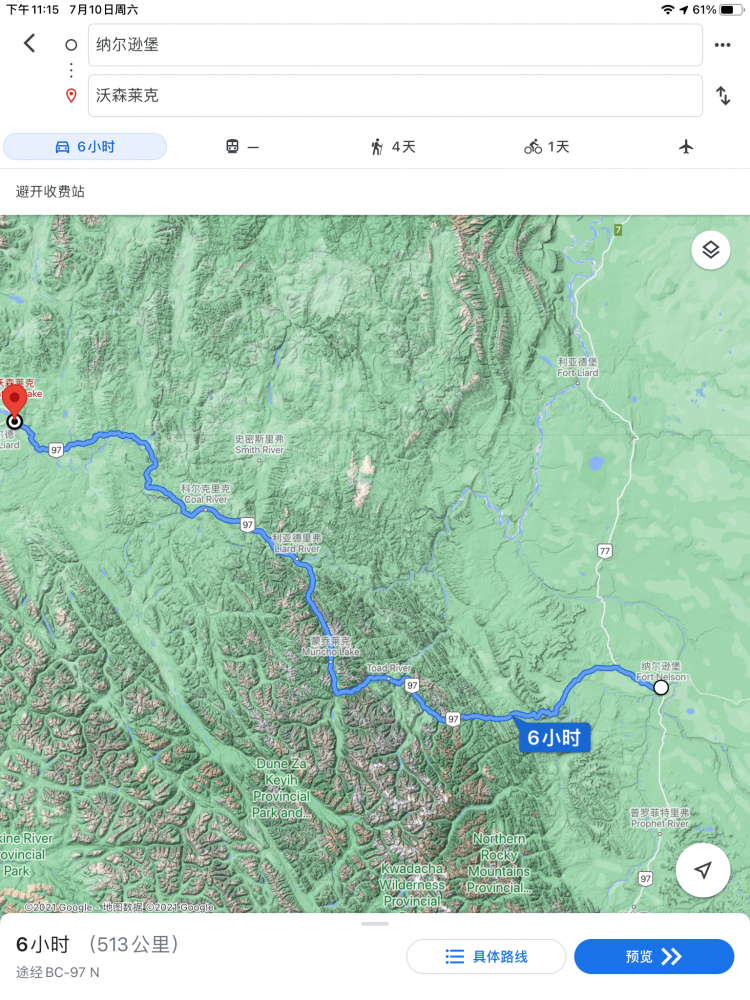The height and width of the screenshot is (1000, 750).
Task: Open map layers selector
Action: 710,250
